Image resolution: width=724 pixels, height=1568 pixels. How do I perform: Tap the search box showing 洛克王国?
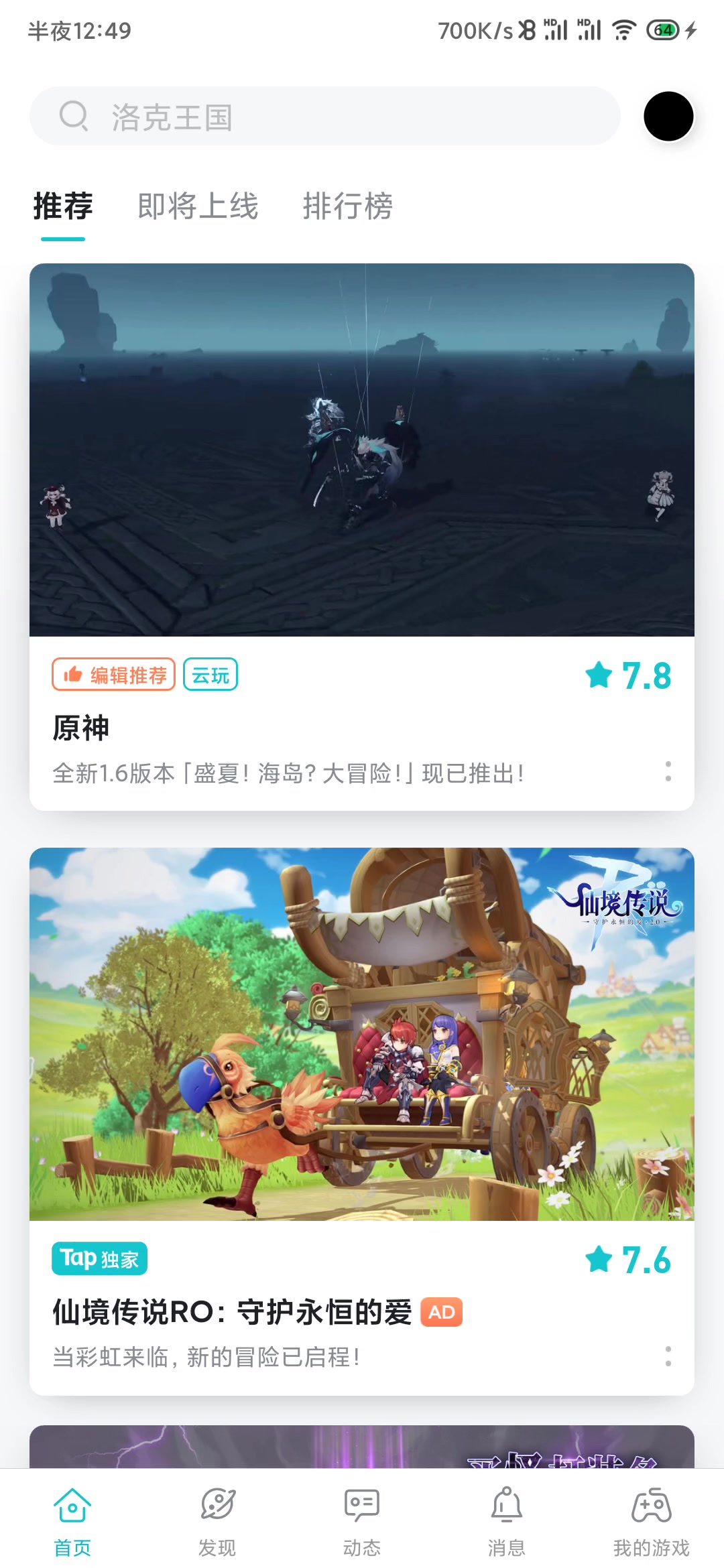pos(324,117)
